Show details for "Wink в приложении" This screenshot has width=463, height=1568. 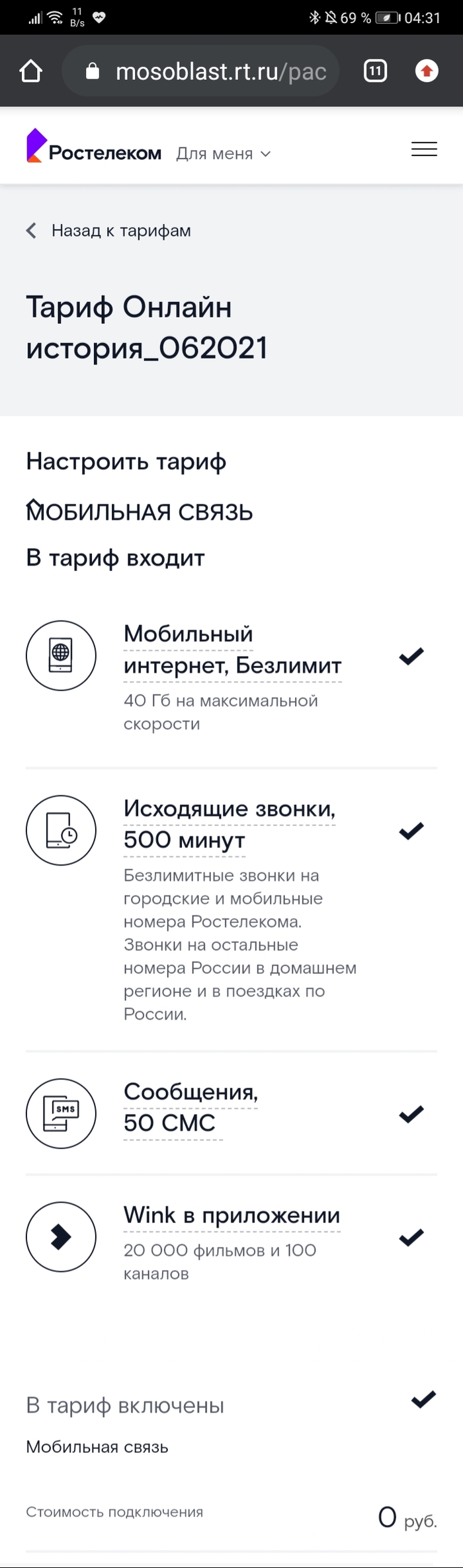[232, 1215]
